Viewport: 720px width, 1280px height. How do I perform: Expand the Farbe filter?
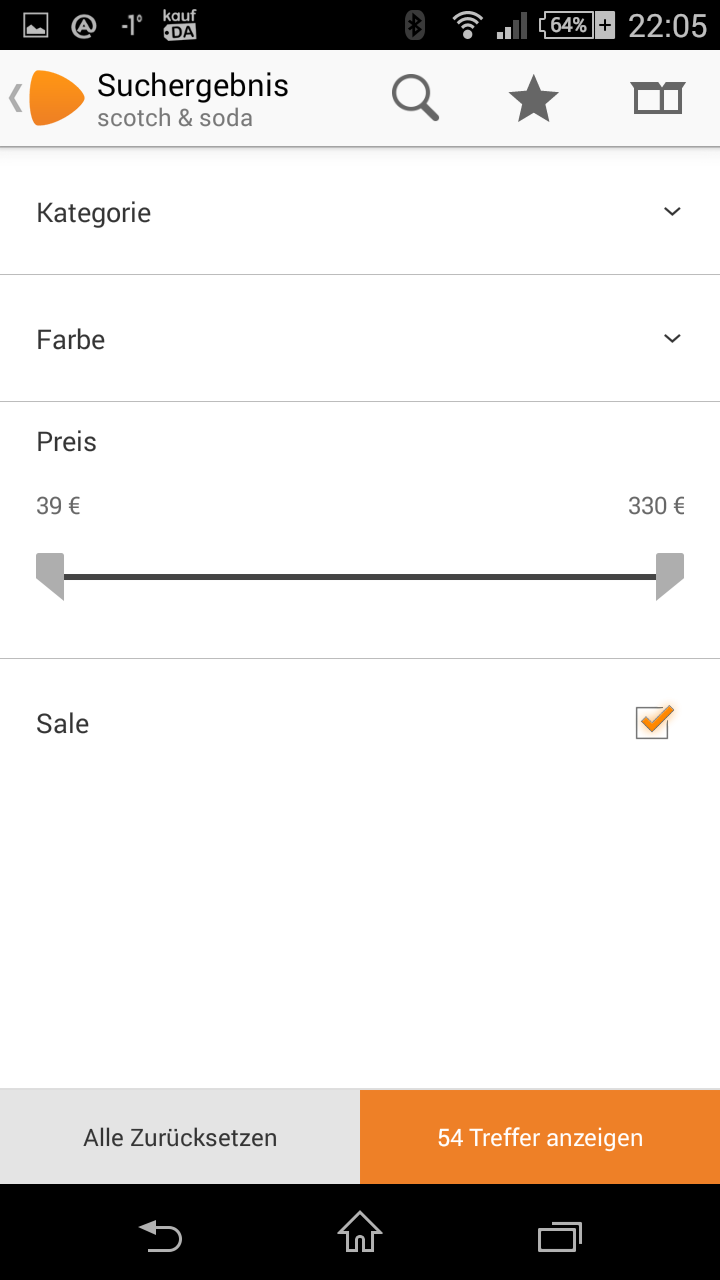click(x=360, y=339)
